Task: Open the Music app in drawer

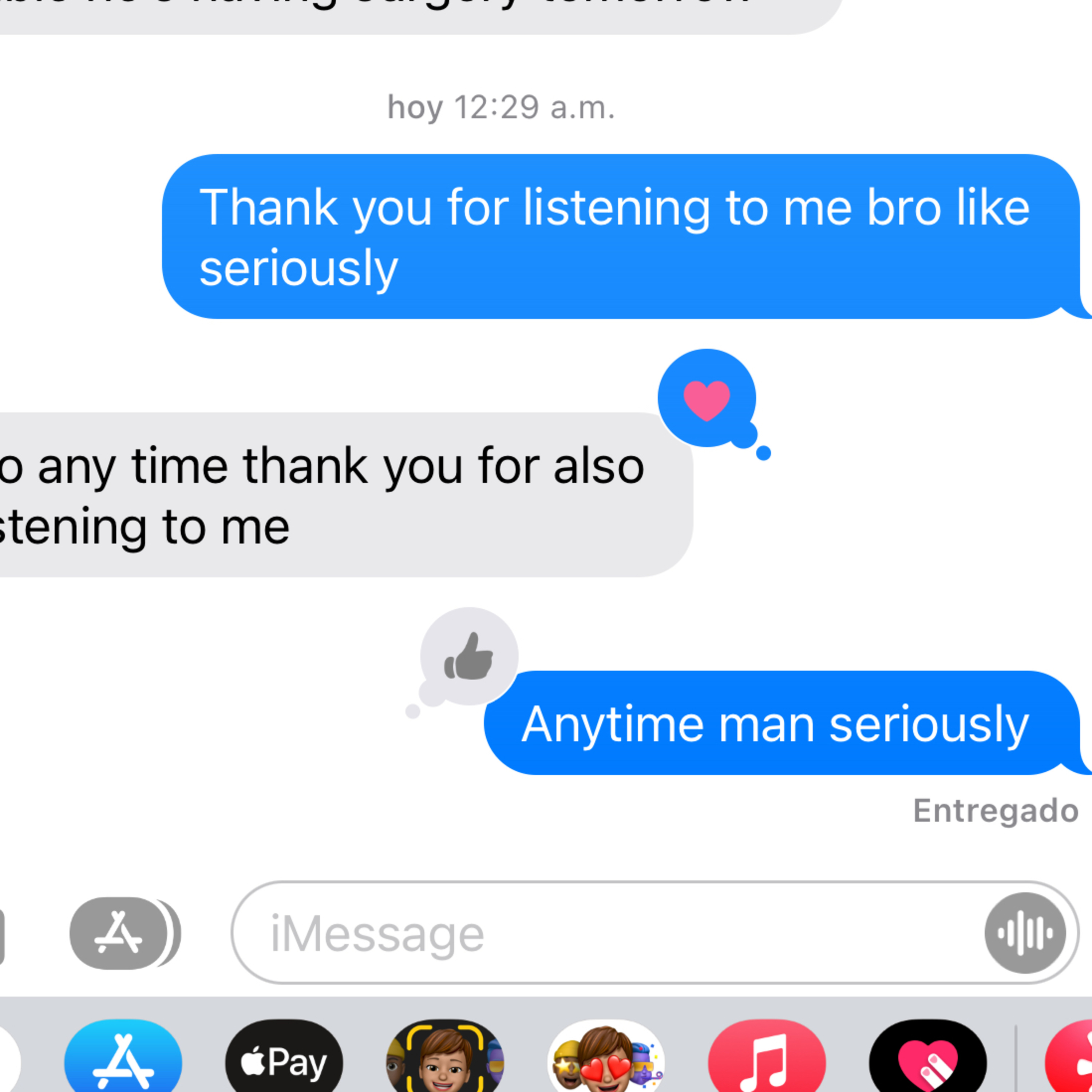Action: pyautogui.click(x=767, y=1056)
